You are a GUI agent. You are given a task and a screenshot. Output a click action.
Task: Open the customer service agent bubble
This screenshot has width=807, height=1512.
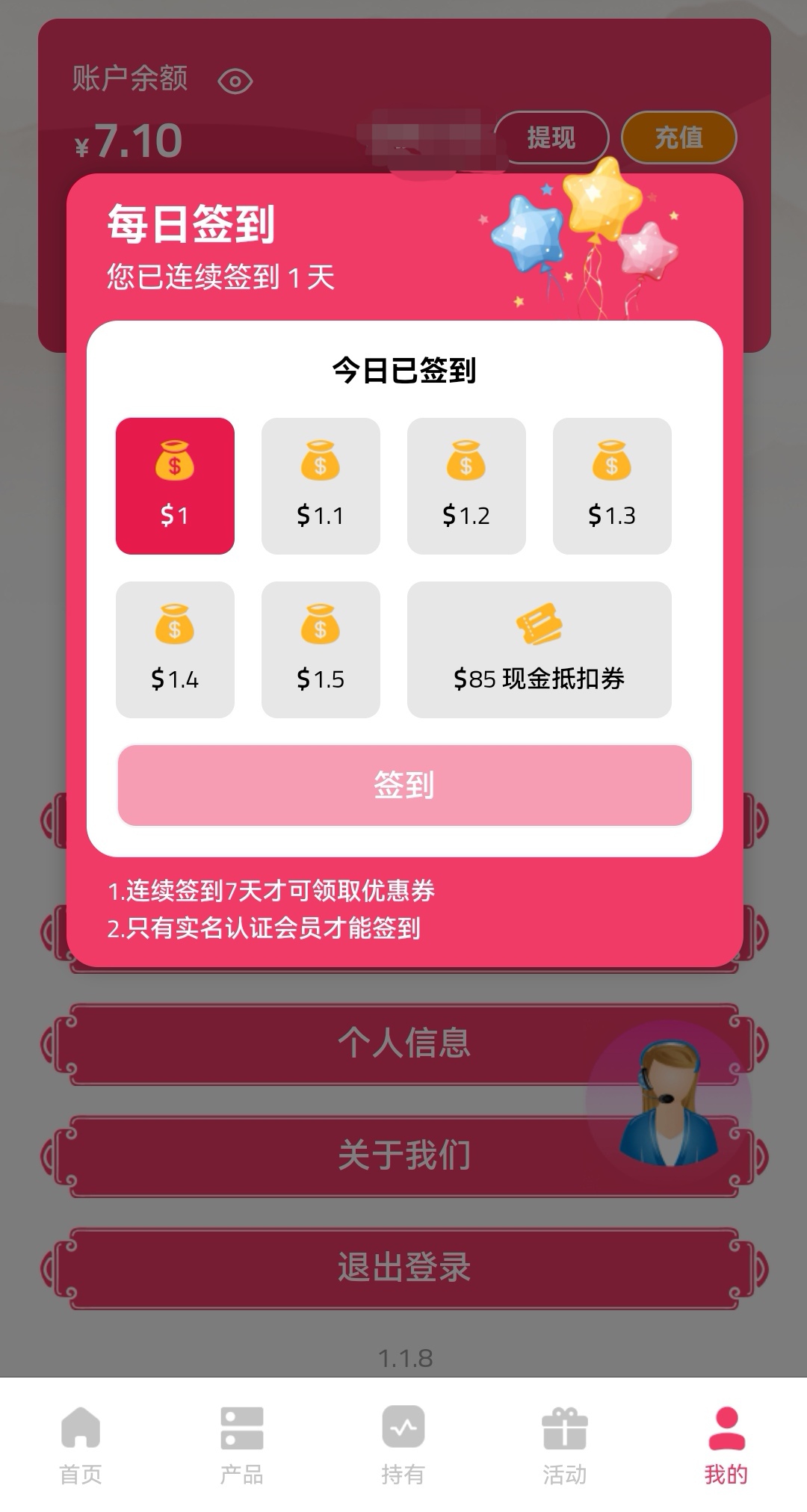pos(668,1102)
